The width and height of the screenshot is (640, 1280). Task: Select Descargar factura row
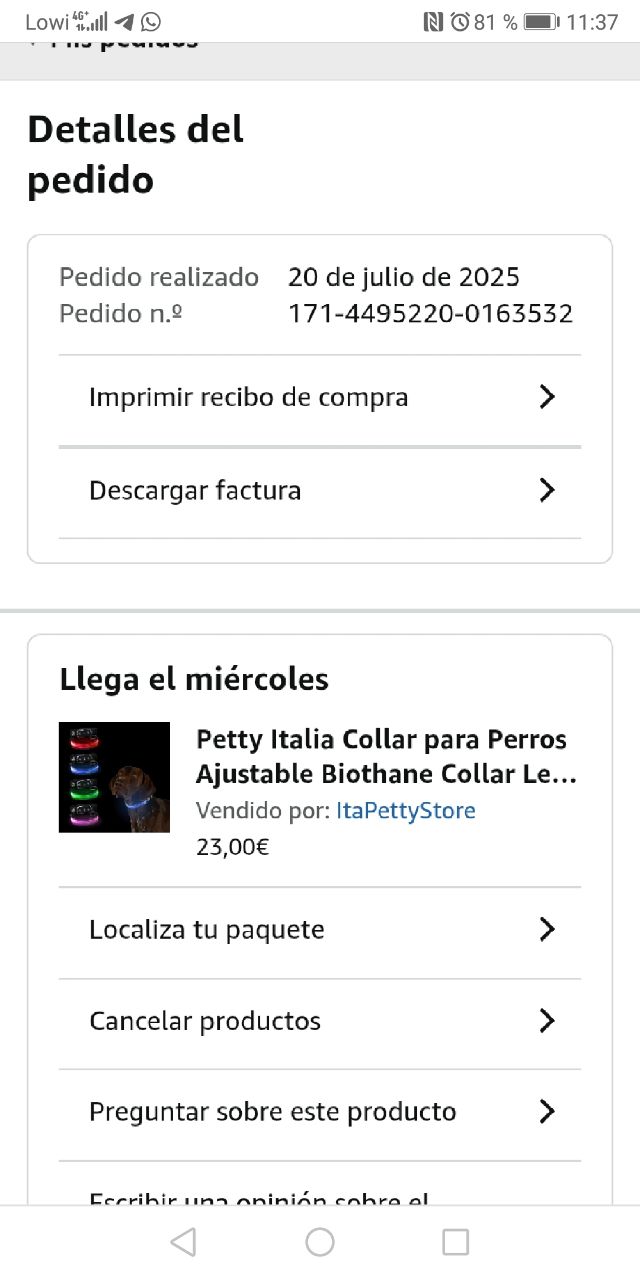point(319,491)
